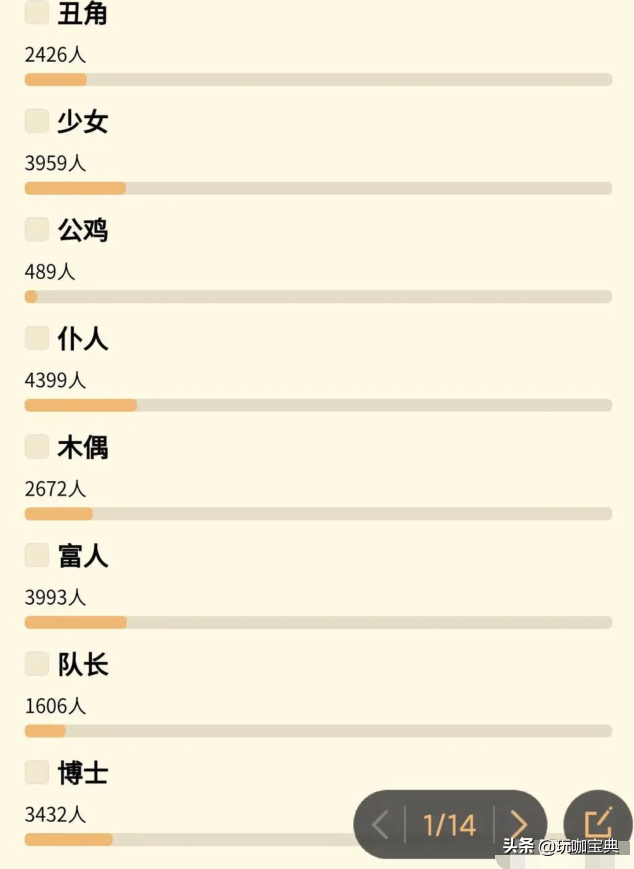Mark the 木偶 checkbox
This screenshot has width=634, height=869.
[x=37, y=447]
